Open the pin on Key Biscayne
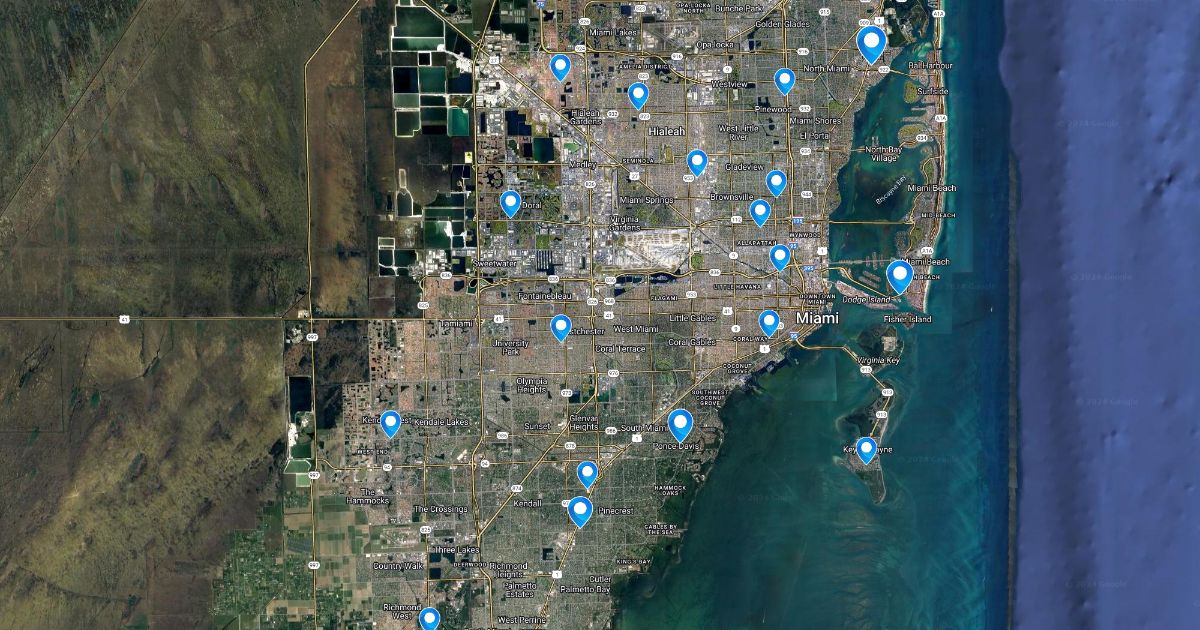This screenshot has width=1200, height=630. click(x=866, y=448)
